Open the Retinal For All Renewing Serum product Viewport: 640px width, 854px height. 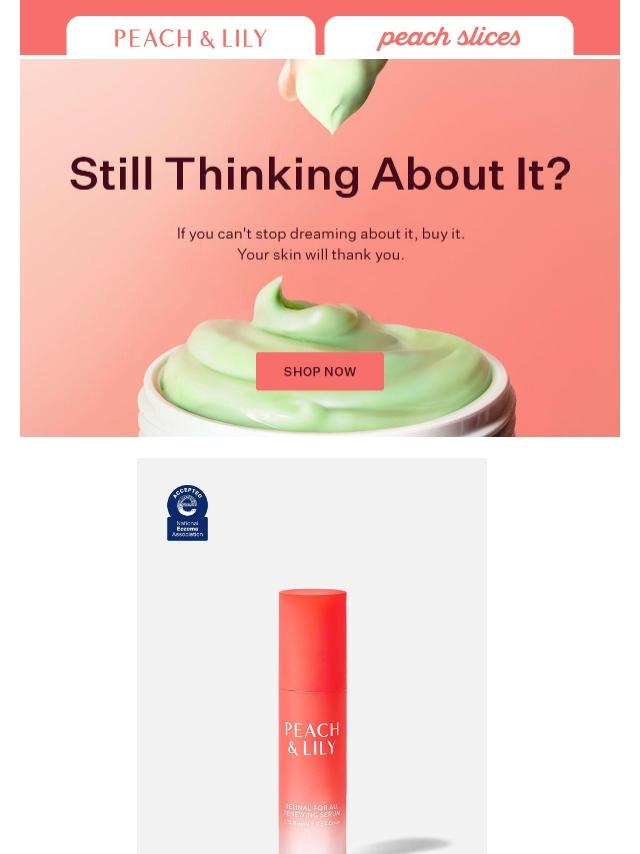tap(312, 700)
